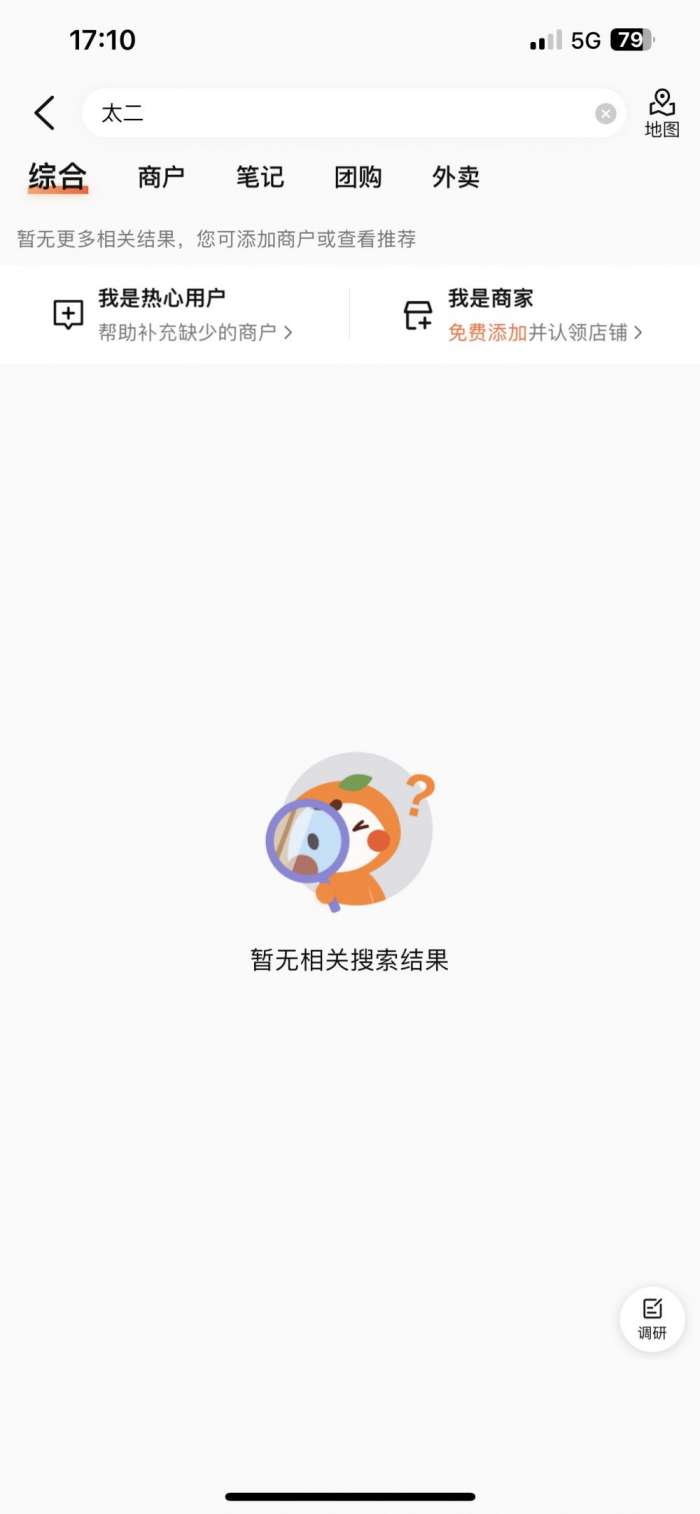Screen dimensions: 700x1514
Task: Go back using the arrow icon
Action: coord(45,113)
